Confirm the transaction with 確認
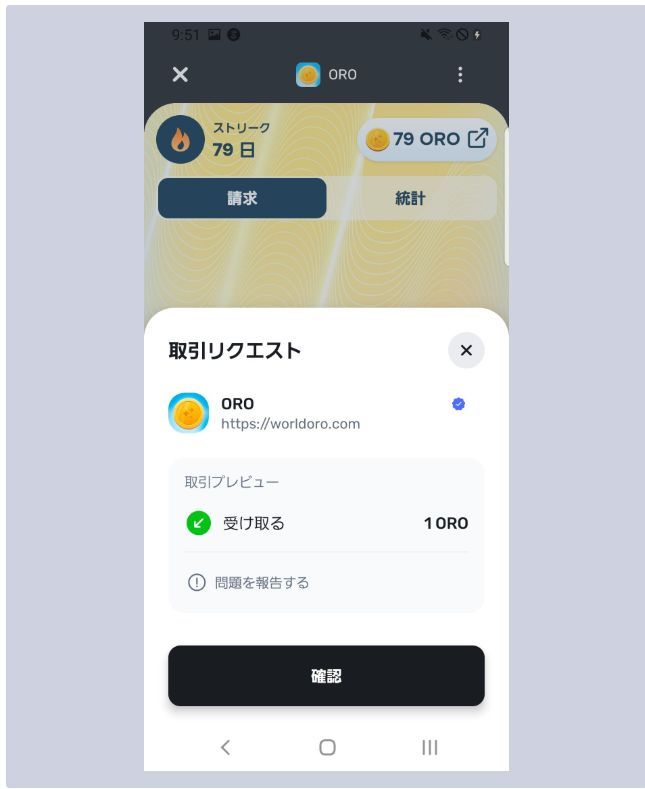The height and width of the screenshot is (789, 645). click(326, 676)
